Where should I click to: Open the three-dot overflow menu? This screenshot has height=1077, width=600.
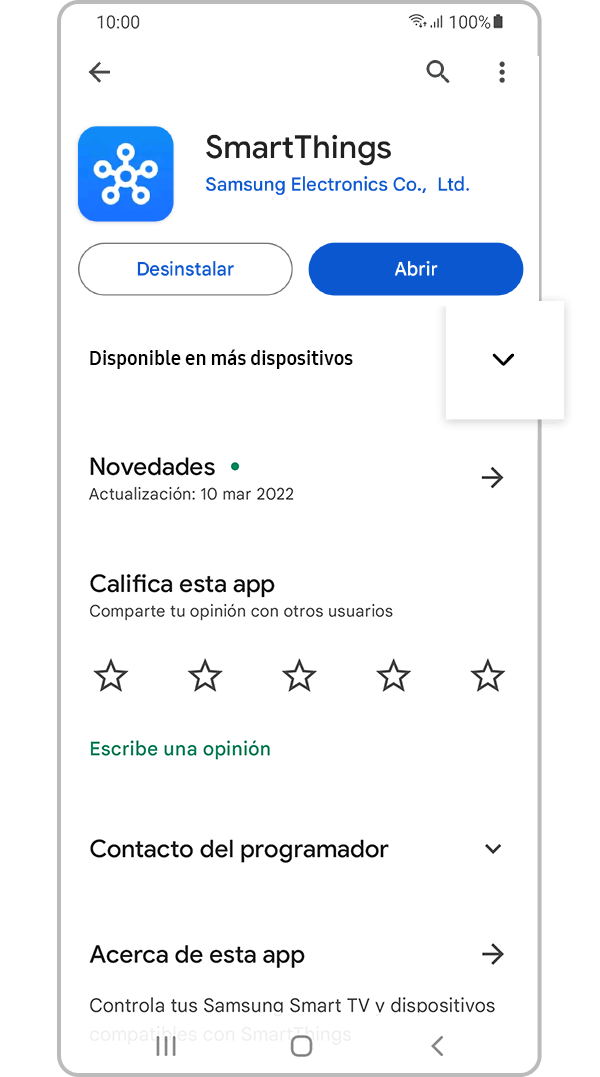point(502,72)
